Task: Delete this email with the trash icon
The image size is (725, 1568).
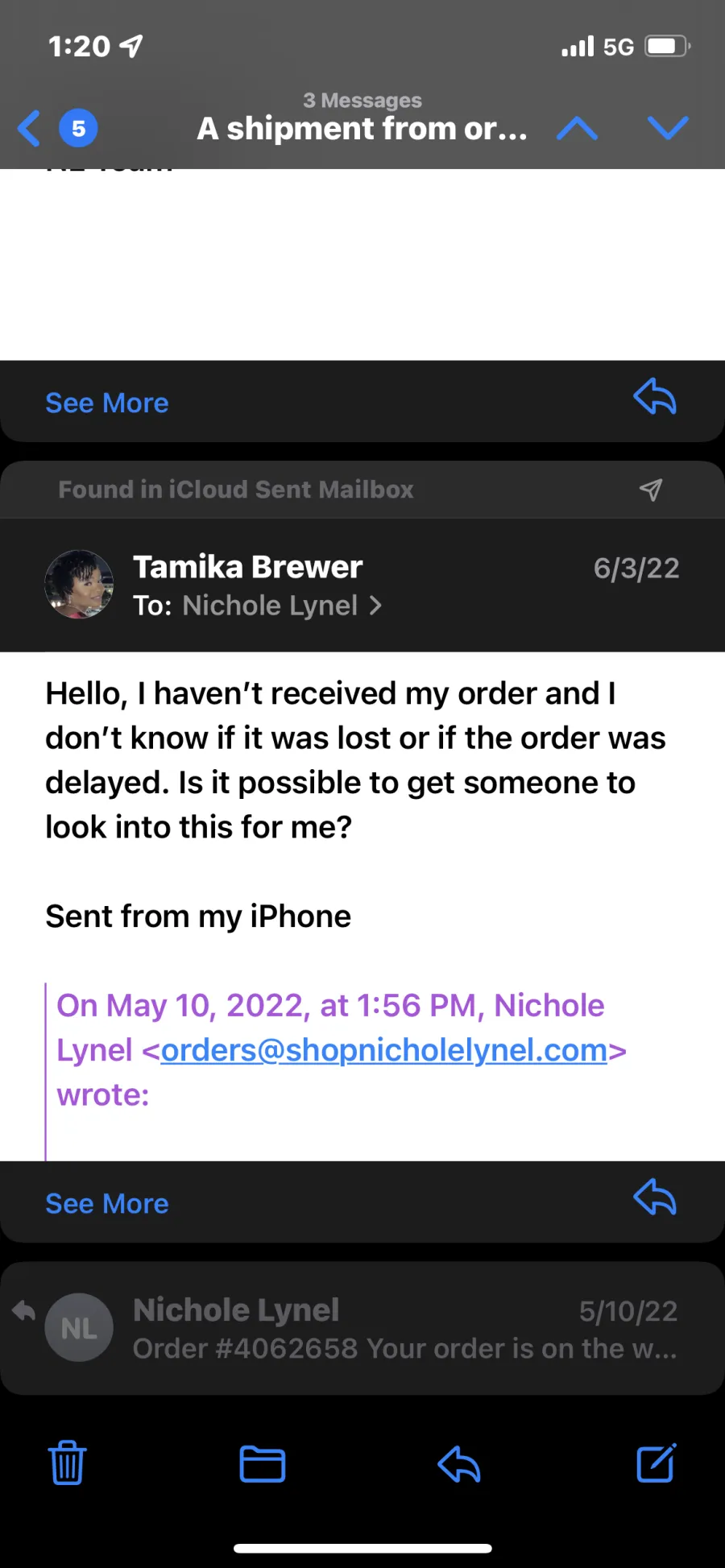Action: point(67,1463)
